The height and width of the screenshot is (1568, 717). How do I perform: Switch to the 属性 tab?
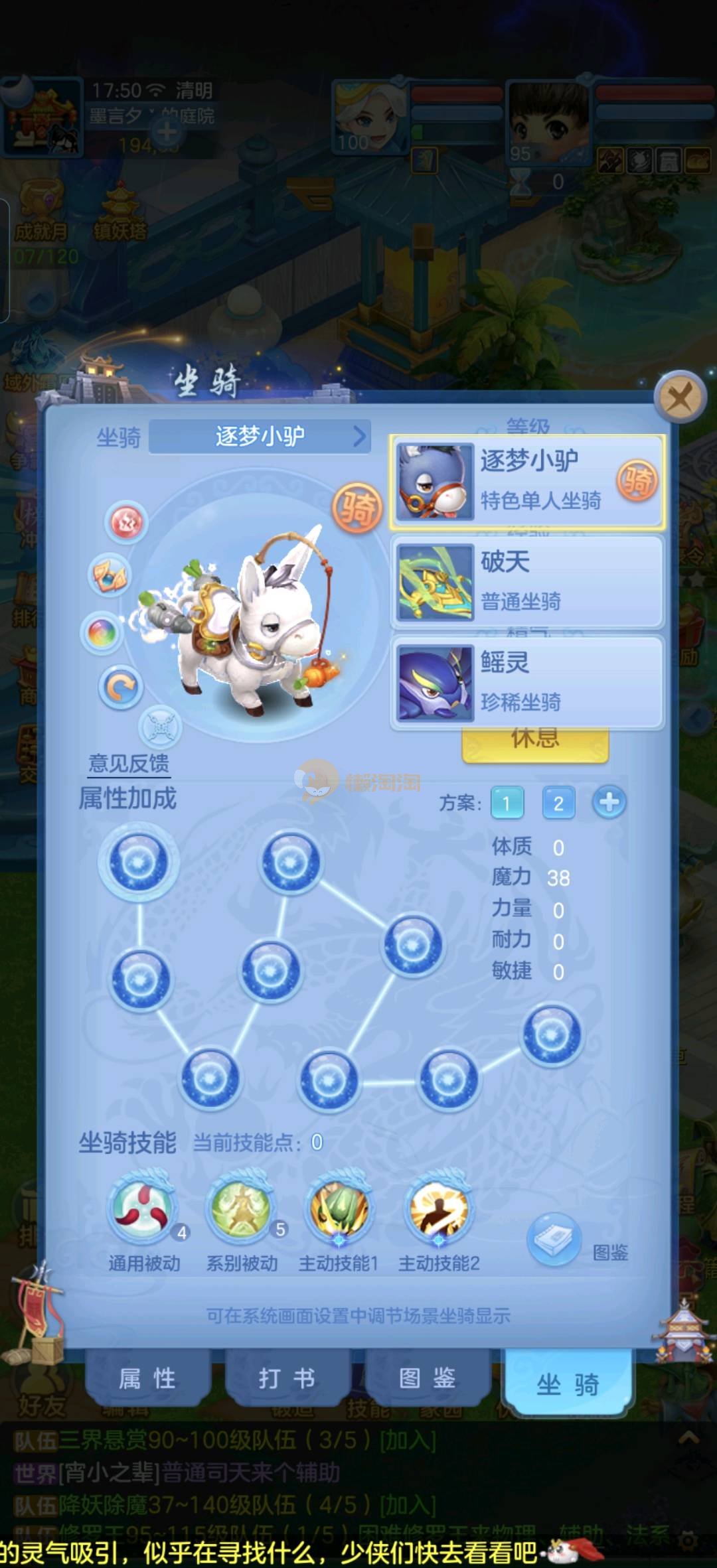click(x=147, y=1378)
